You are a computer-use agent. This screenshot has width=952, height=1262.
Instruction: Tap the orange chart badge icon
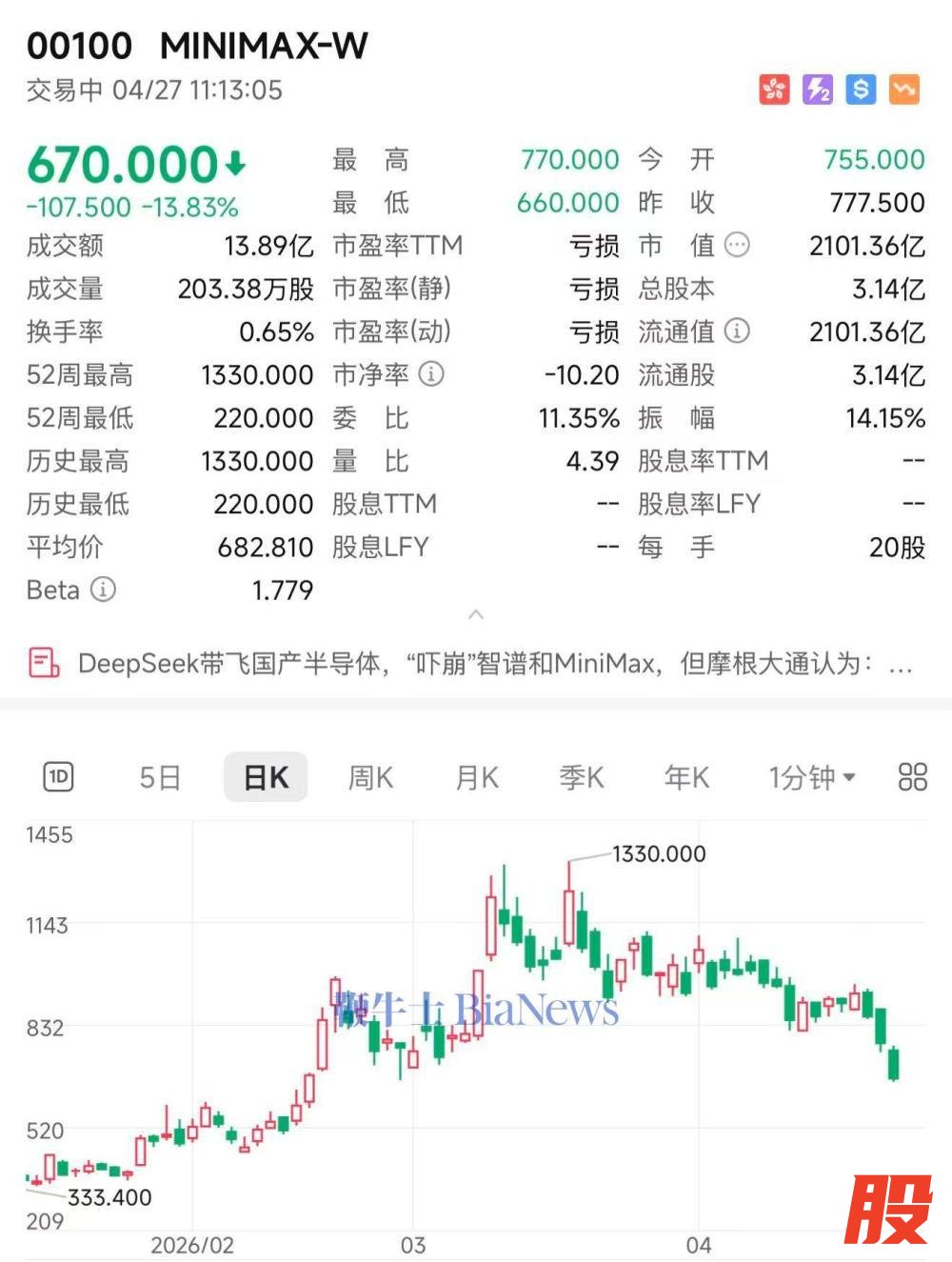903,90
